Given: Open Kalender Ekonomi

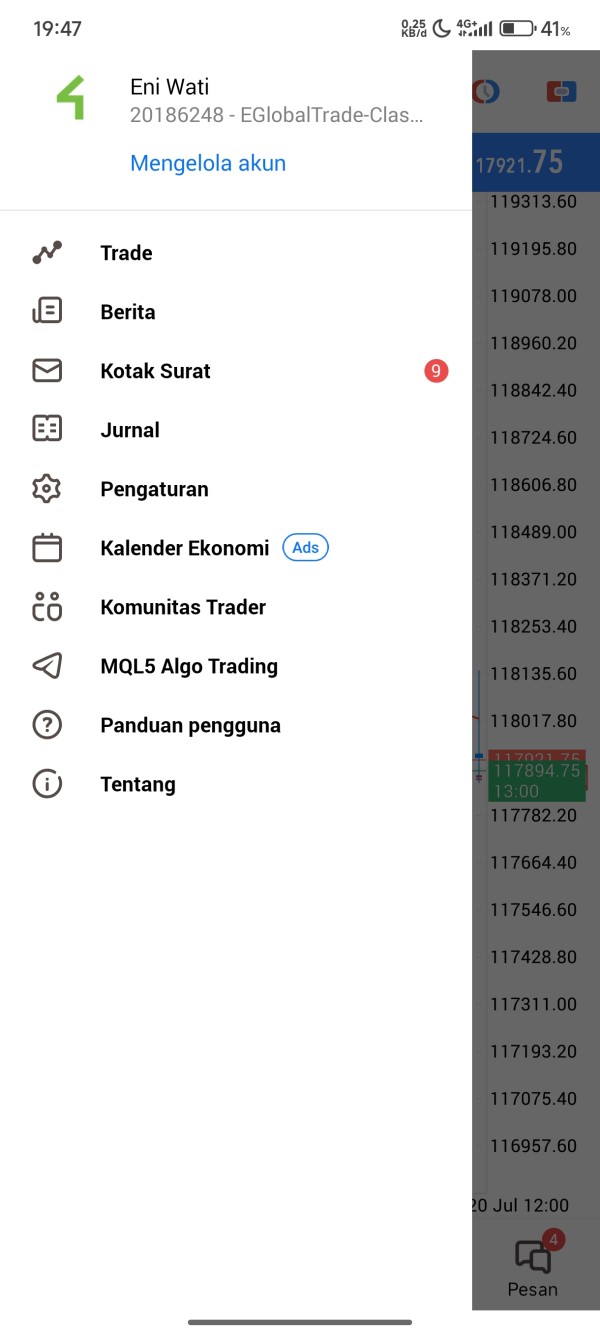Looking at the screenshot, I should click(185, 548).
